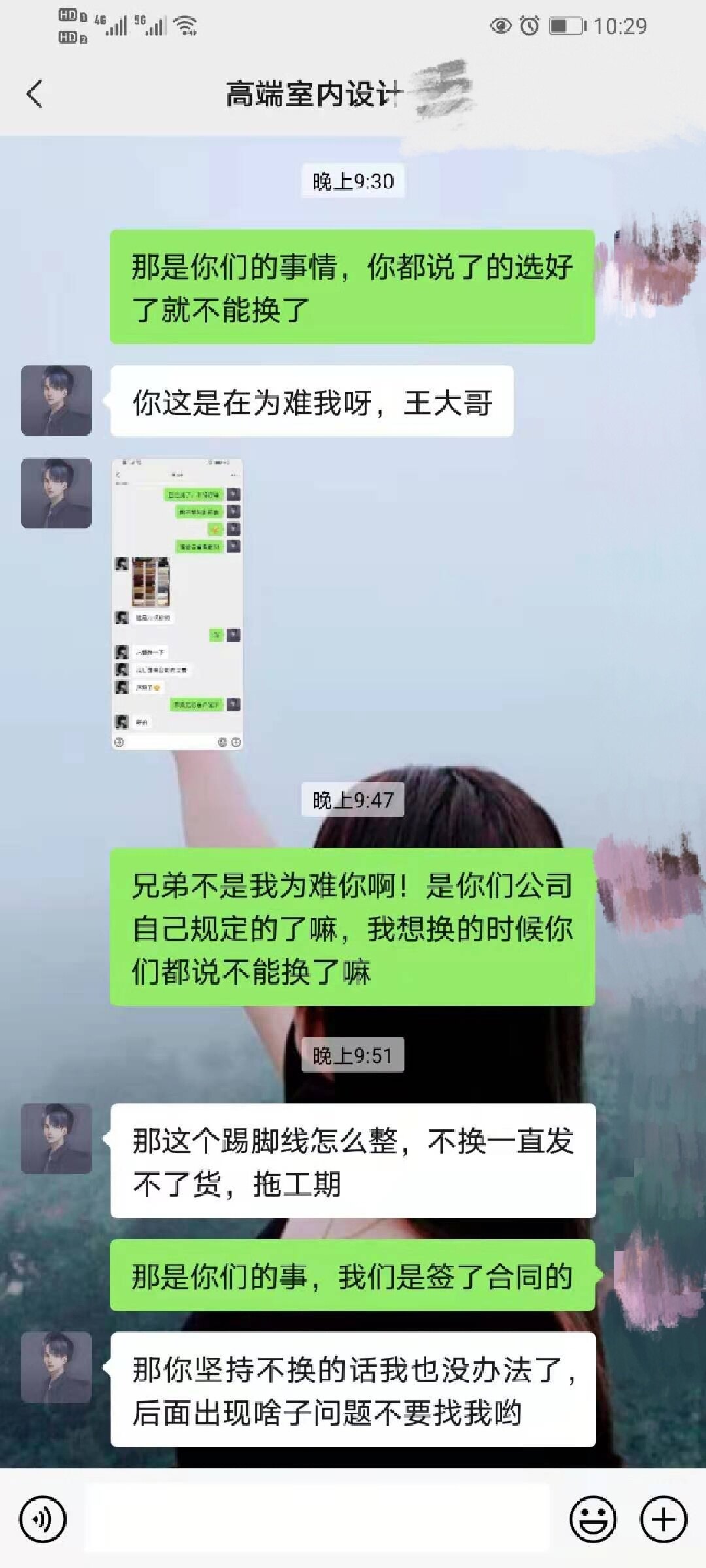The width and height of the screenshot is (706, 1568).
Task: Open the shared chat screenshot image
Action: pyautogui.click(x=177, y=604)
